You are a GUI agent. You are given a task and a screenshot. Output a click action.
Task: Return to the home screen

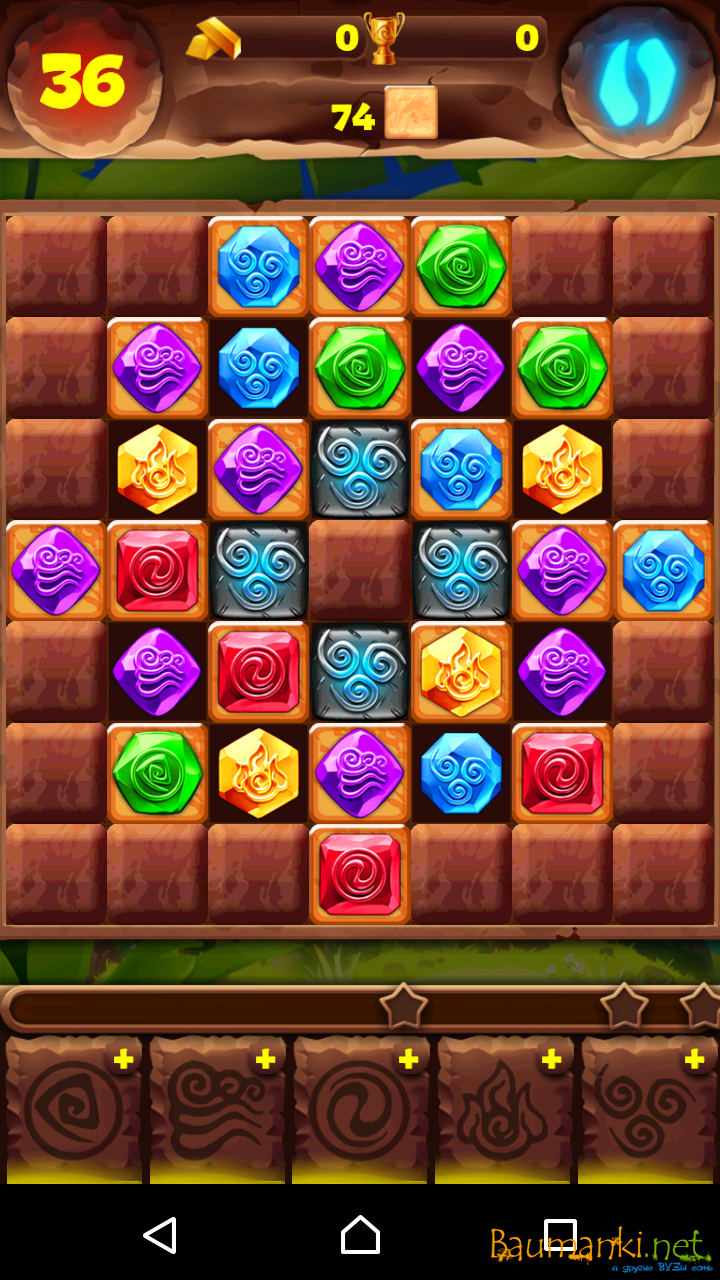coord(360,1235)
